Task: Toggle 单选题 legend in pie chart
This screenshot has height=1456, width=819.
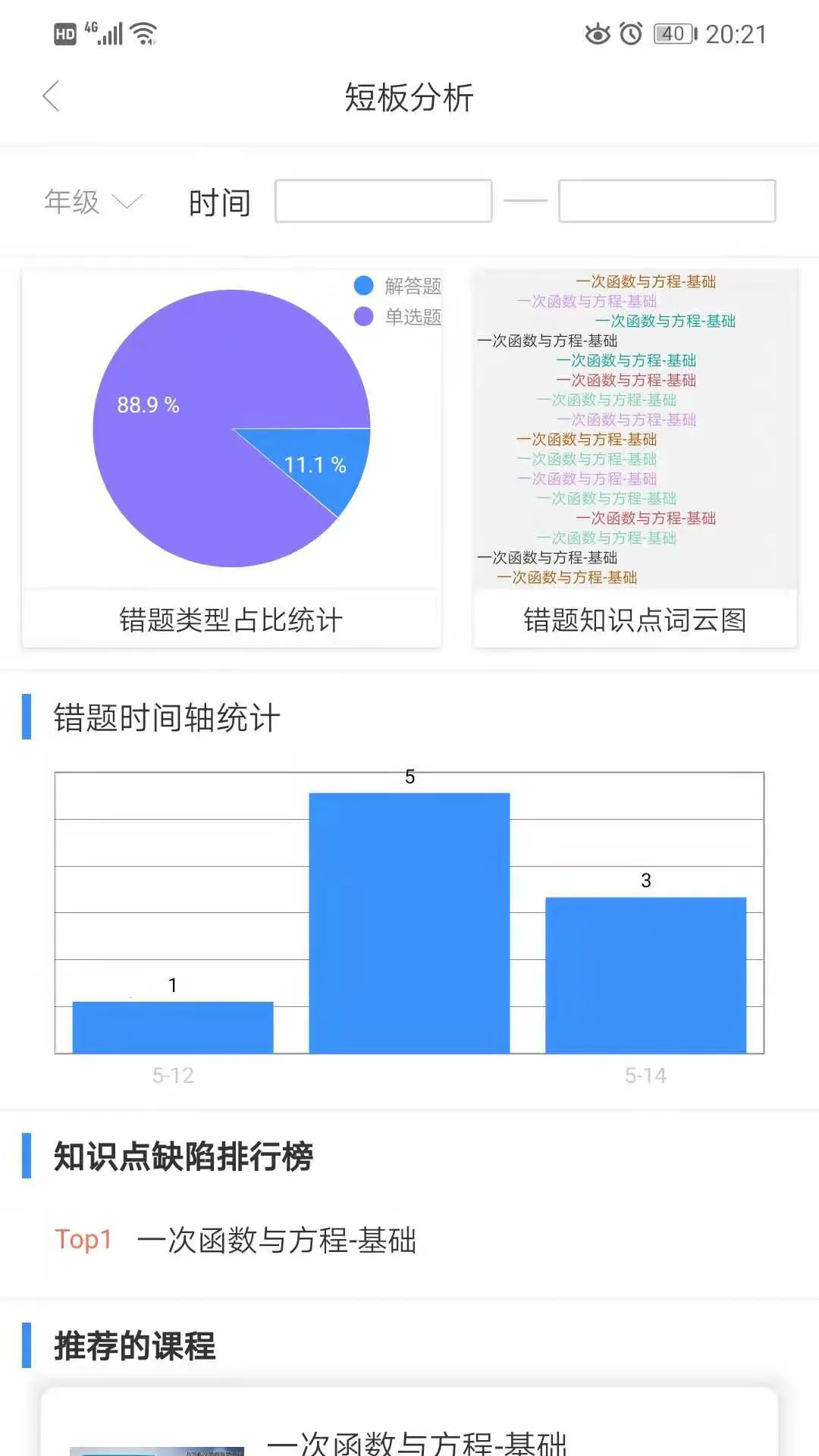Action: [x=397, y=317]
